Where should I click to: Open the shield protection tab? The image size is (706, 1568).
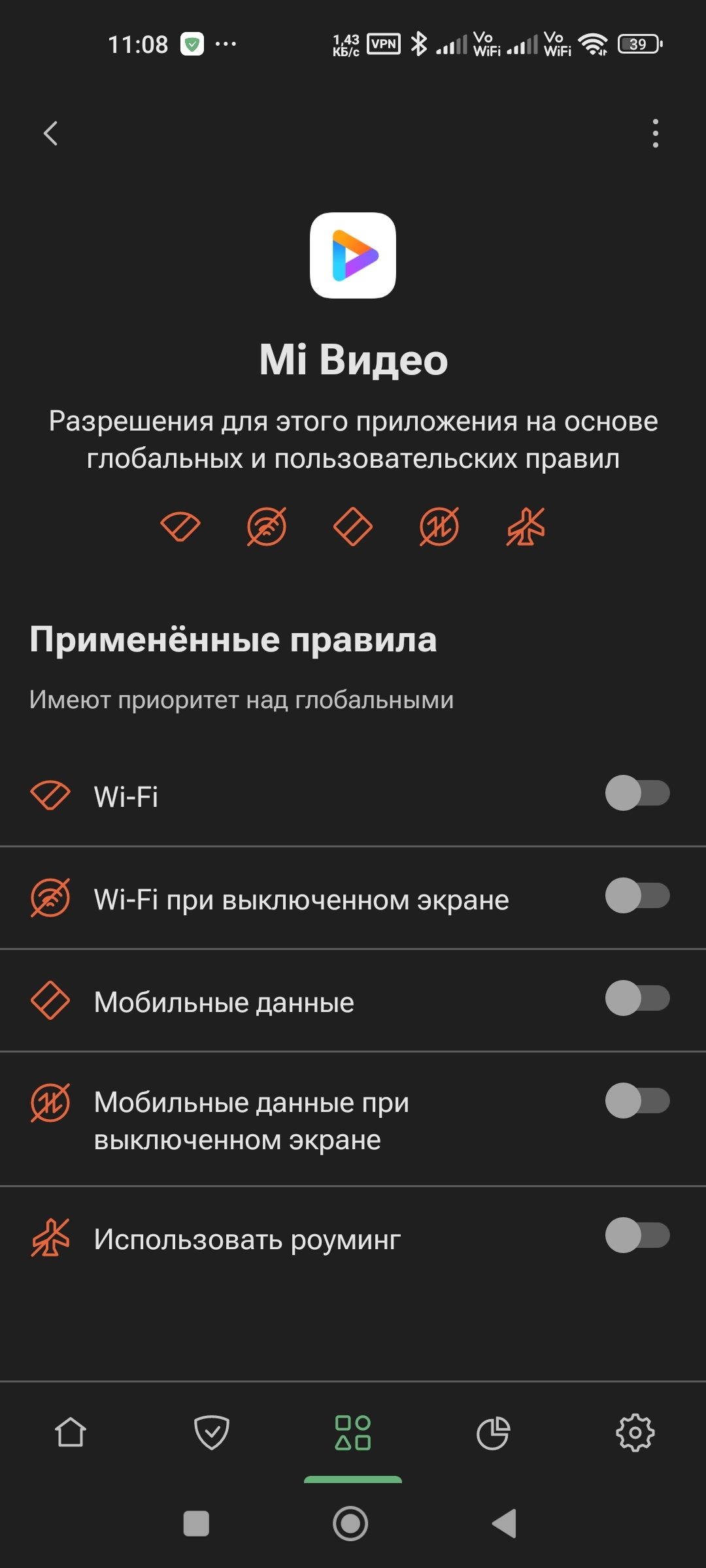[212, 1433]
